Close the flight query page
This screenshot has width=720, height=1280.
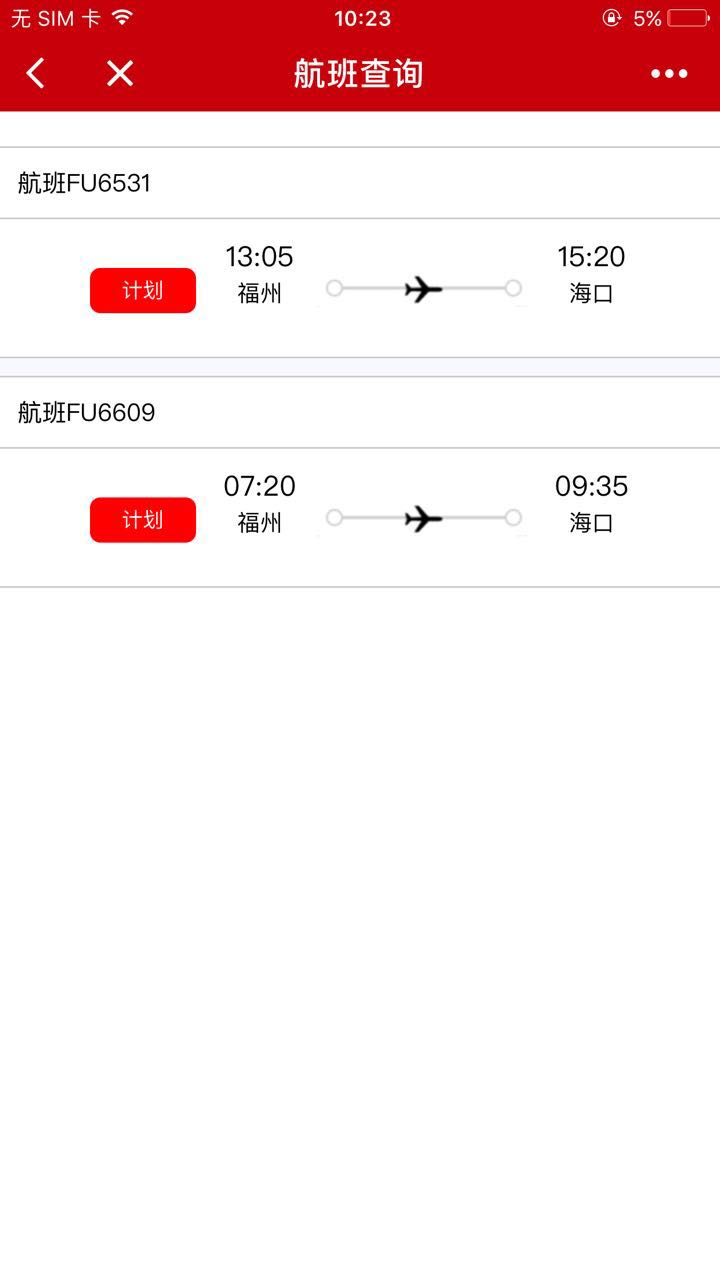[x=120, y=73]
